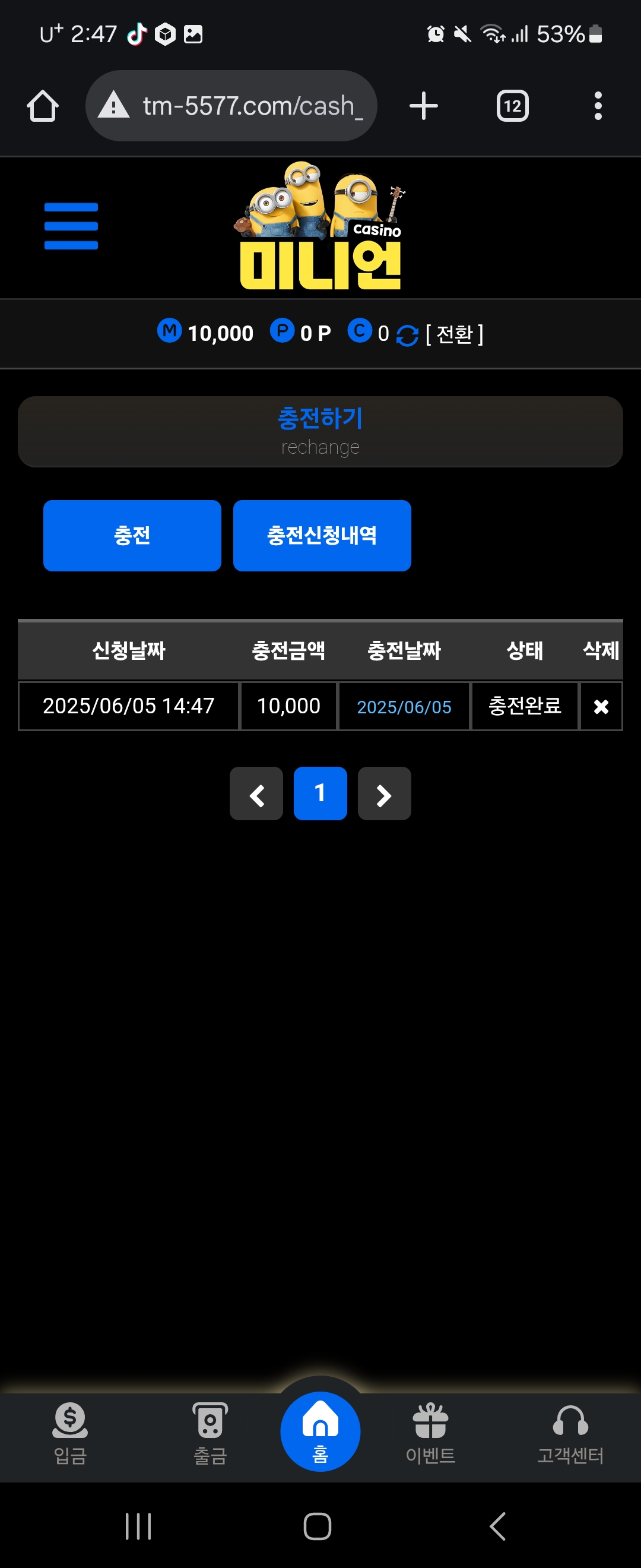Open the browser overflow menu
The width and height of the screenshot is (641, 1568).
pos(598,106)
